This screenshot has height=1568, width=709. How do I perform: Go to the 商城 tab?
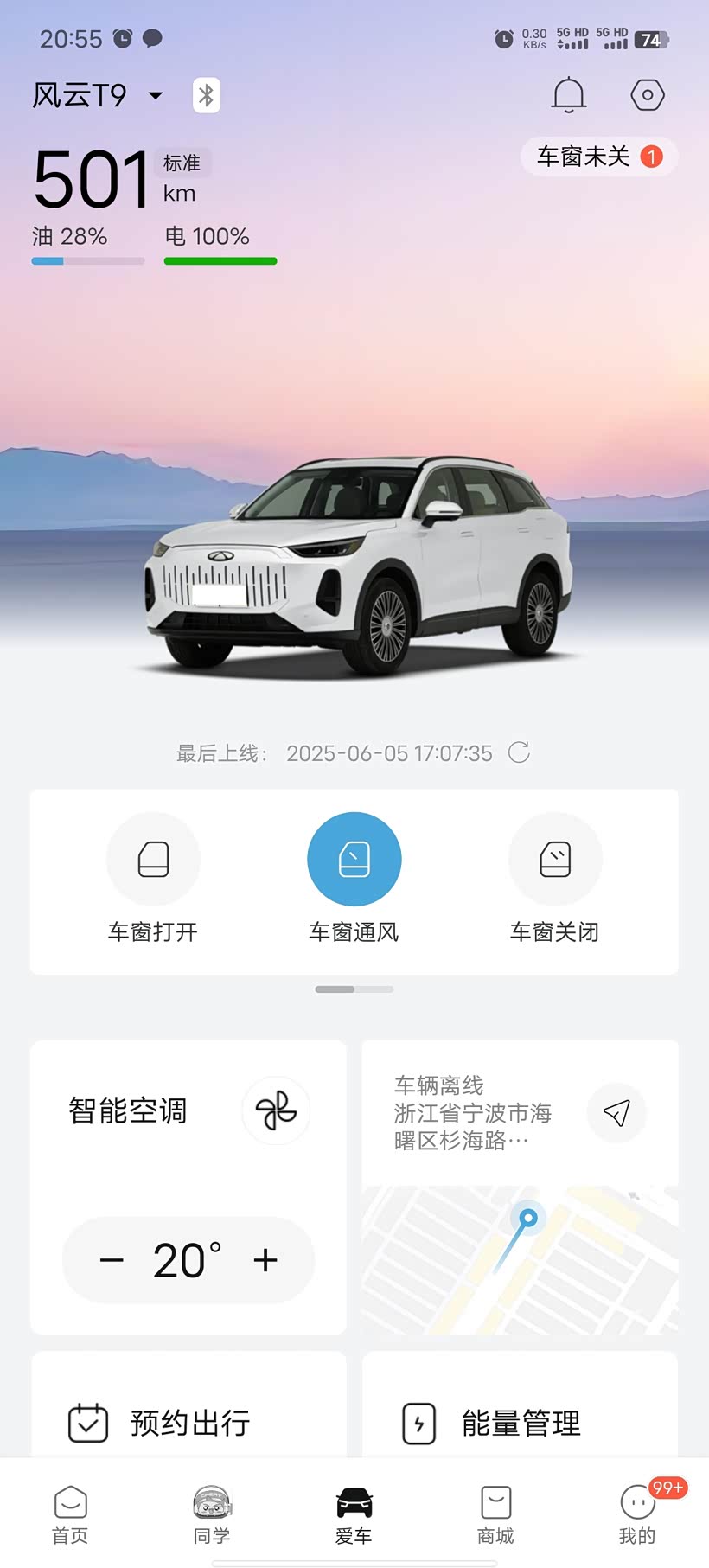495,1515
